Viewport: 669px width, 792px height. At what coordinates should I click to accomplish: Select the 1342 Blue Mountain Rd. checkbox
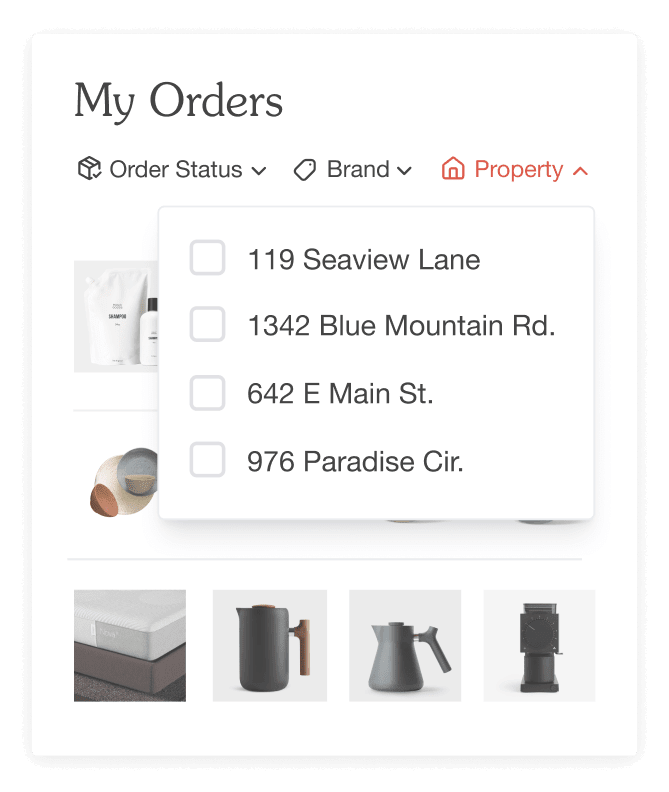pyautogui.click(x=208, y=325)
